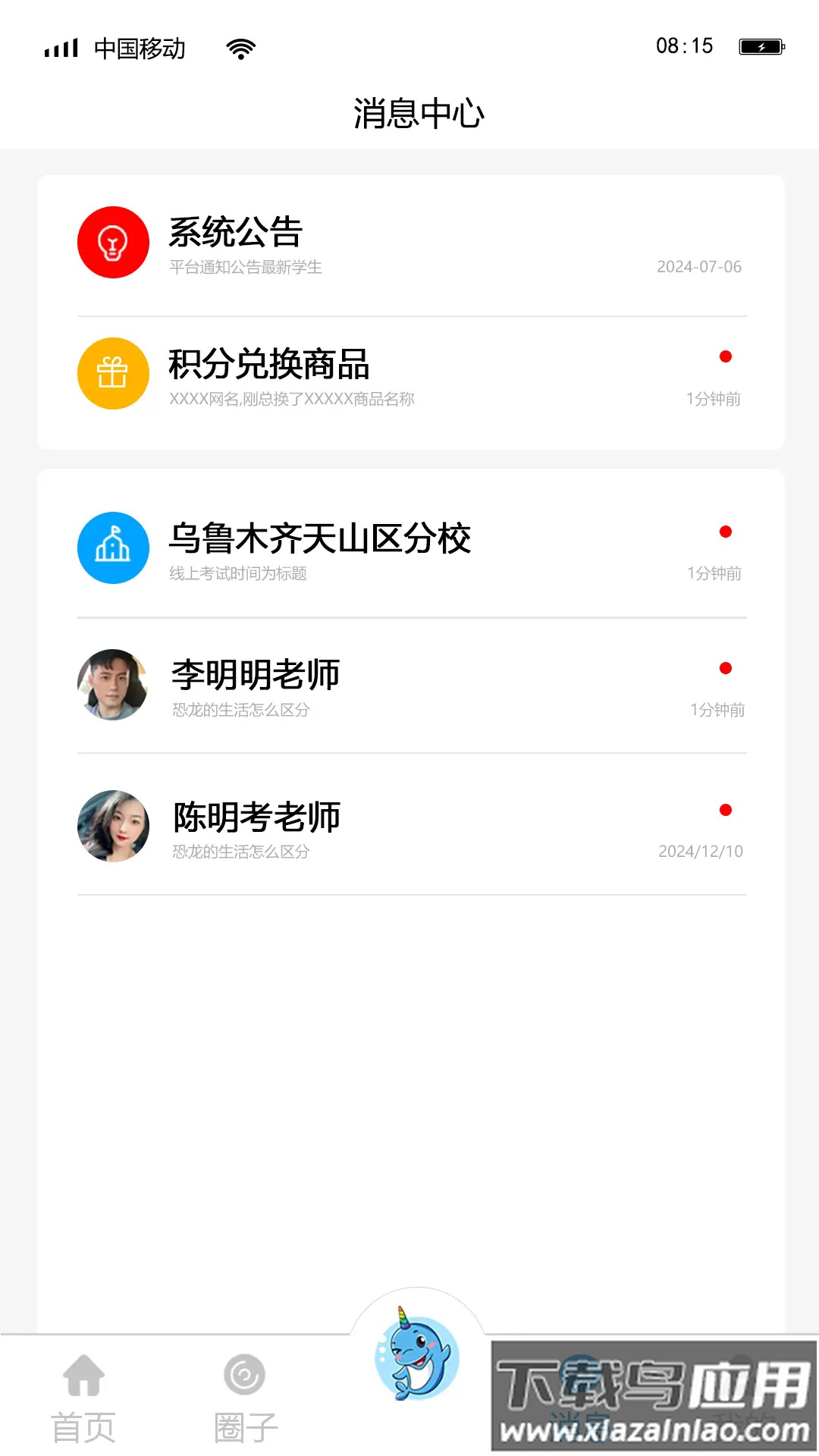
Task: Tap the 2024-07-06 timestamp
Action: [x=698, y=267]
